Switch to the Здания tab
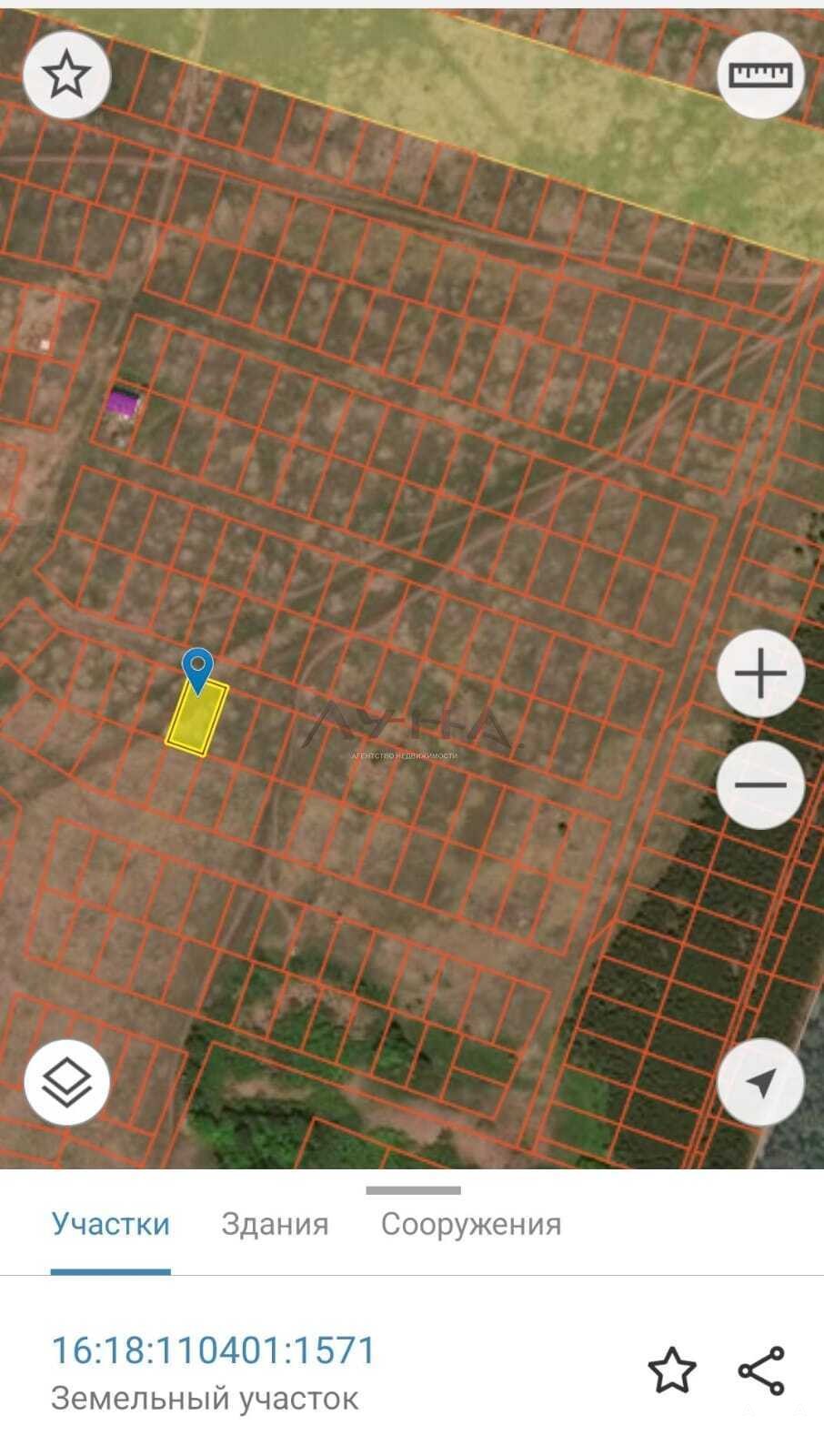The image size is (824, 1456). click(x=275, y=1224)
